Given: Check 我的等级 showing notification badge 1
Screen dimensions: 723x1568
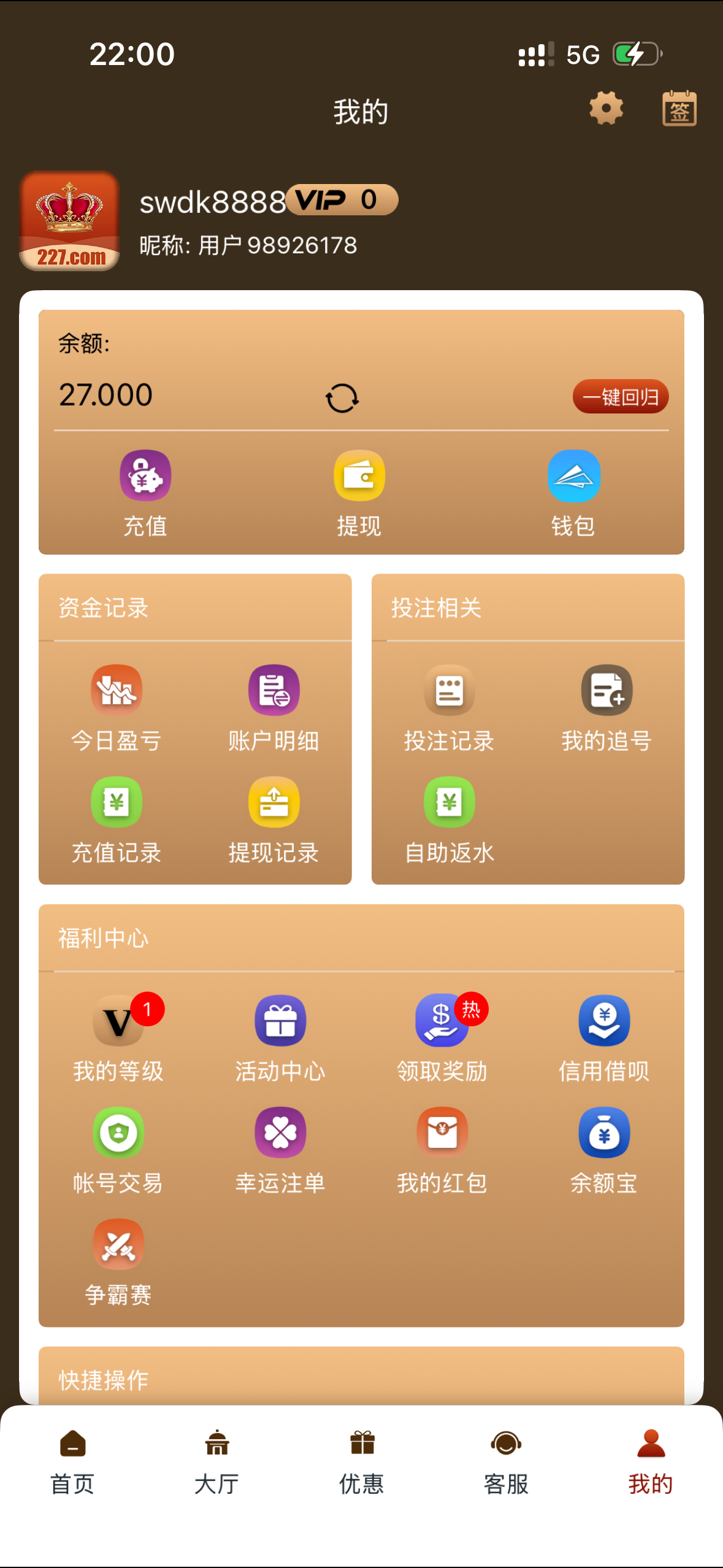Looking at the screenshot, I should 117,1019.
